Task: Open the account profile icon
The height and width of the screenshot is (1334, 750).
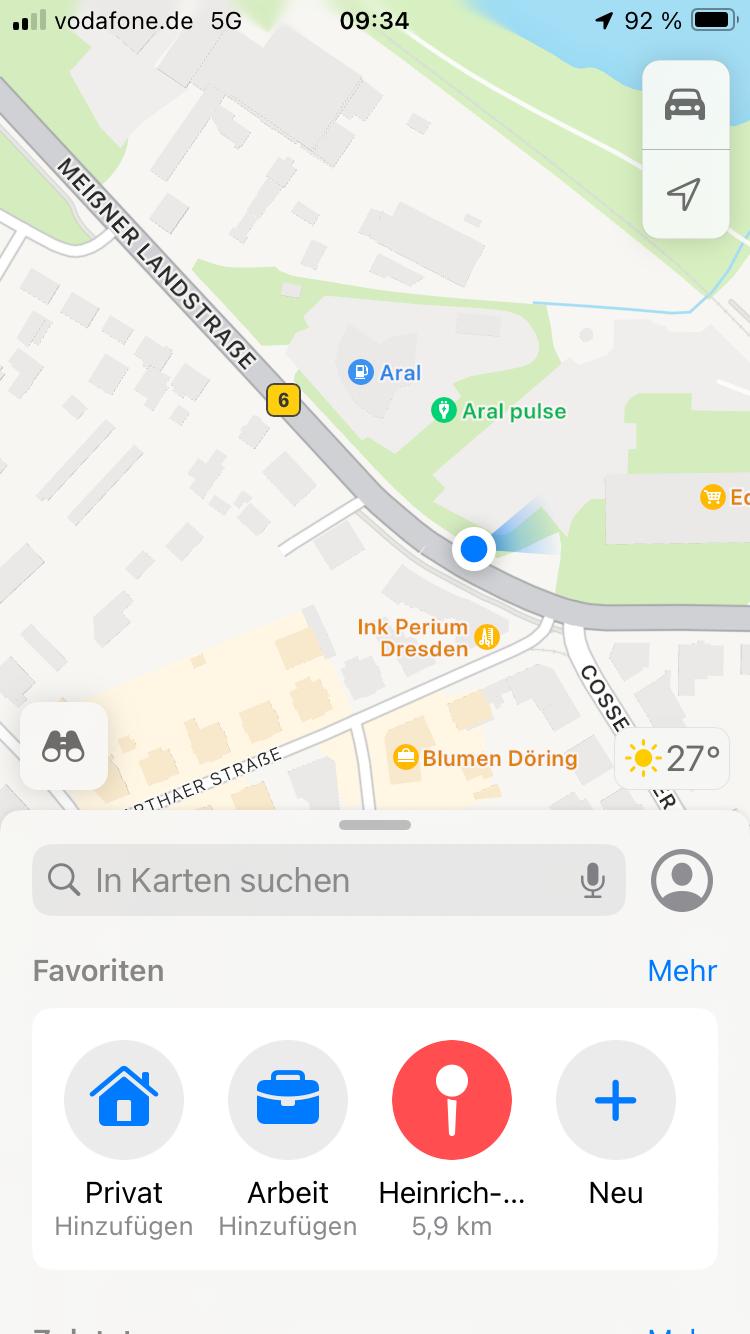Action: click(x=682, y=880)
